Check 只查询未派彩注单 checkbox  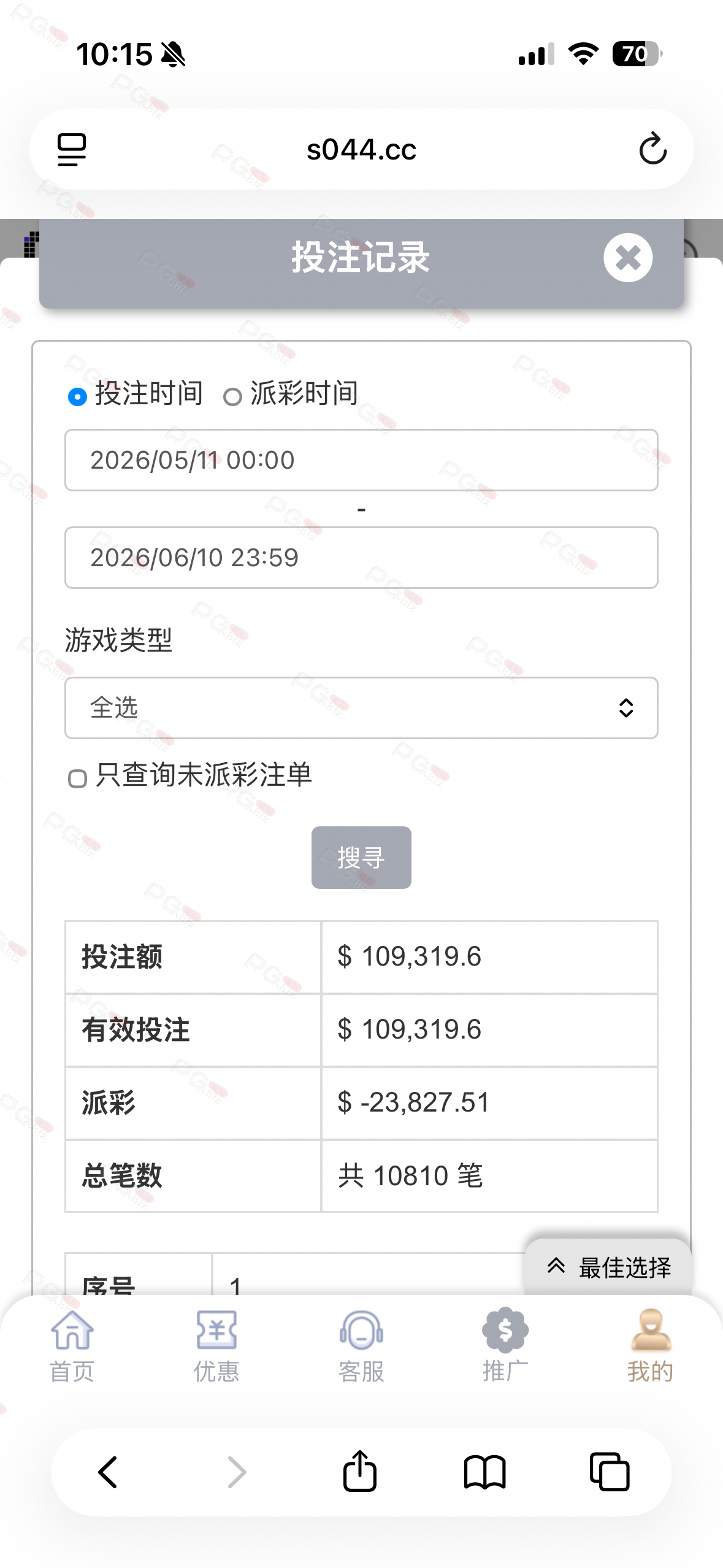click(77, 778)
